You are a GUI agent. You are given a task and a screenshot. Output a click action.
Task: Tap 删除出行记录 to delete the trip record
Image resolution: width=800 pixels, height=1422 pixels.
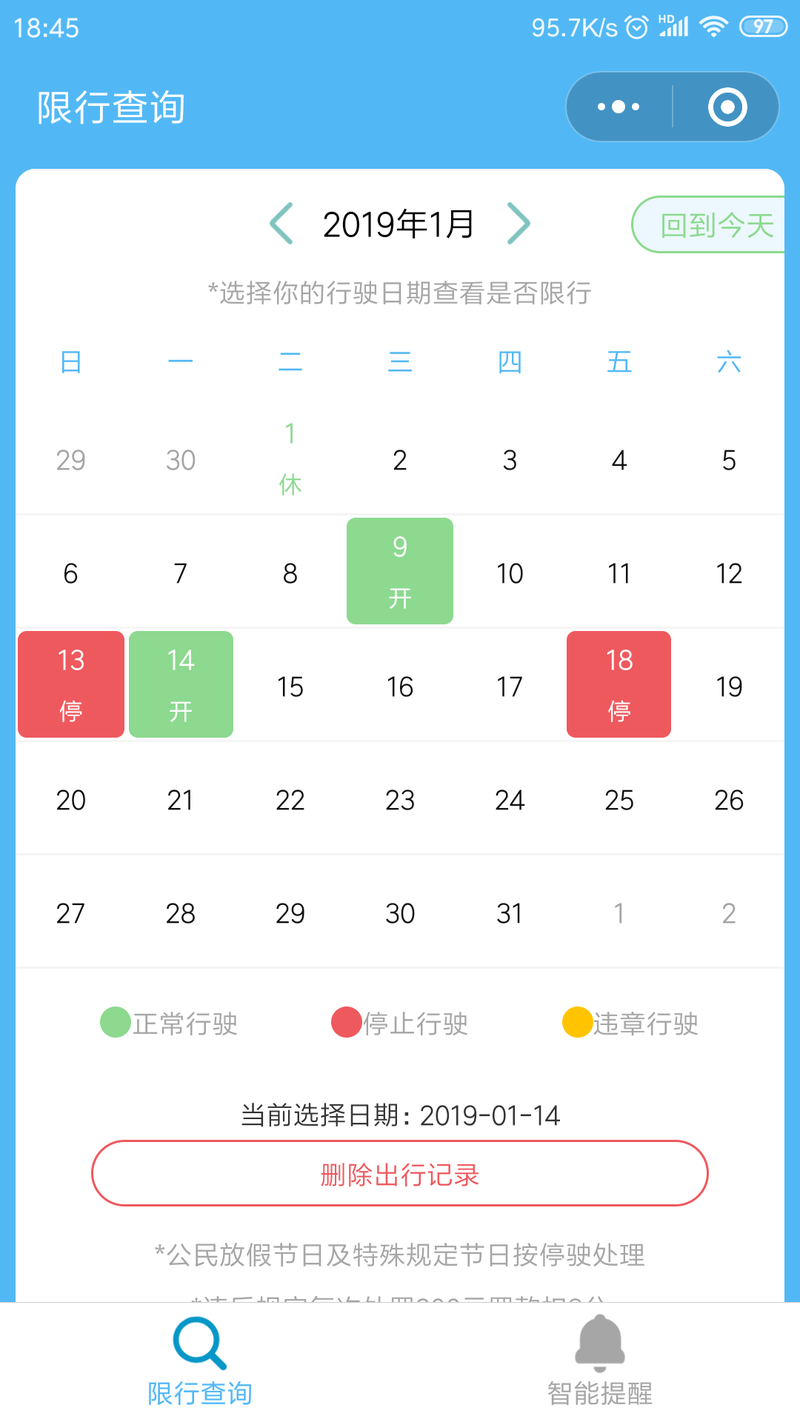point(400,1173)
